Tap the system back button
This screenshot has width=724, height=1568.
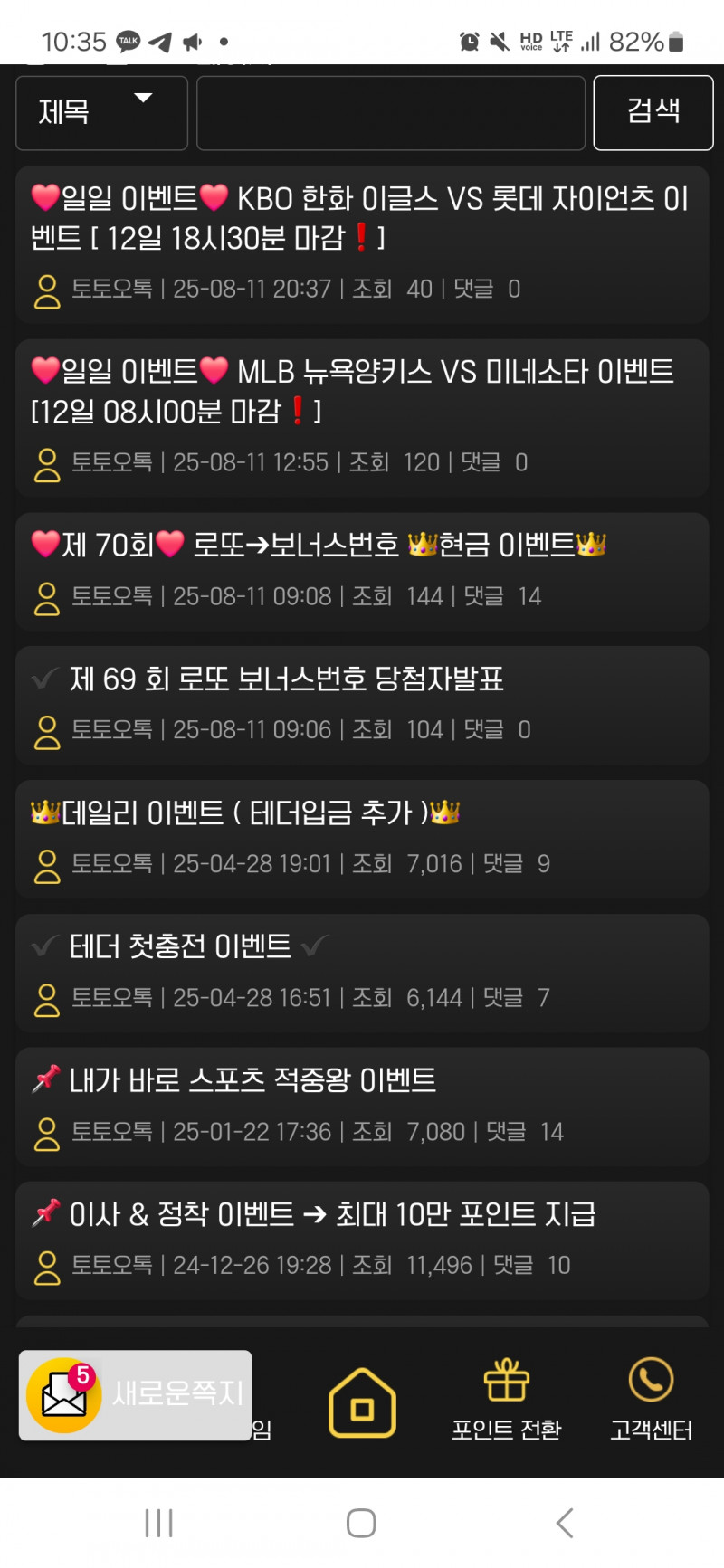pos(565,1523)
